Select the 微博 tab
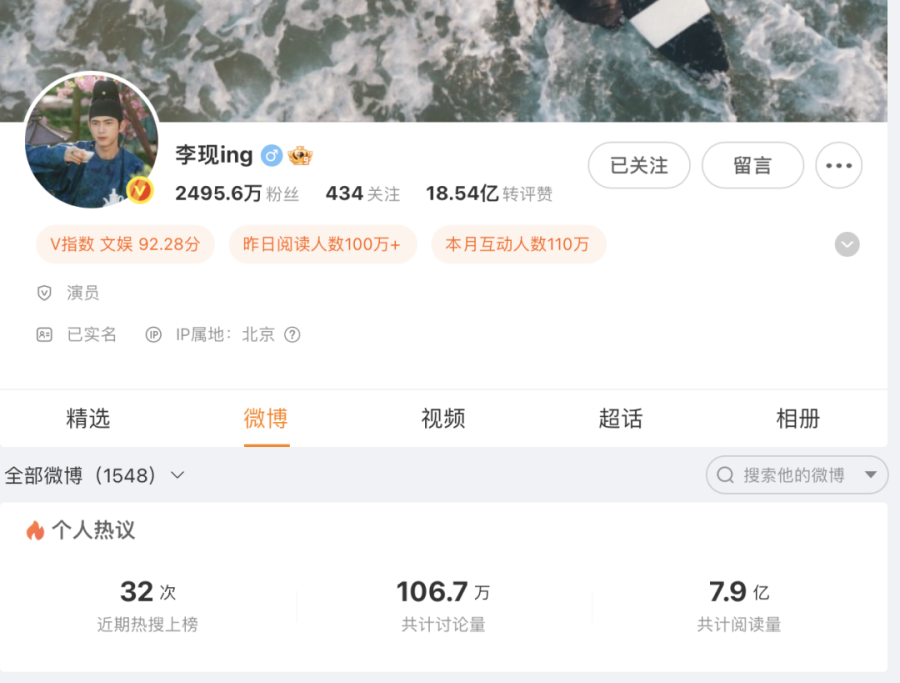 coord(266,418)
